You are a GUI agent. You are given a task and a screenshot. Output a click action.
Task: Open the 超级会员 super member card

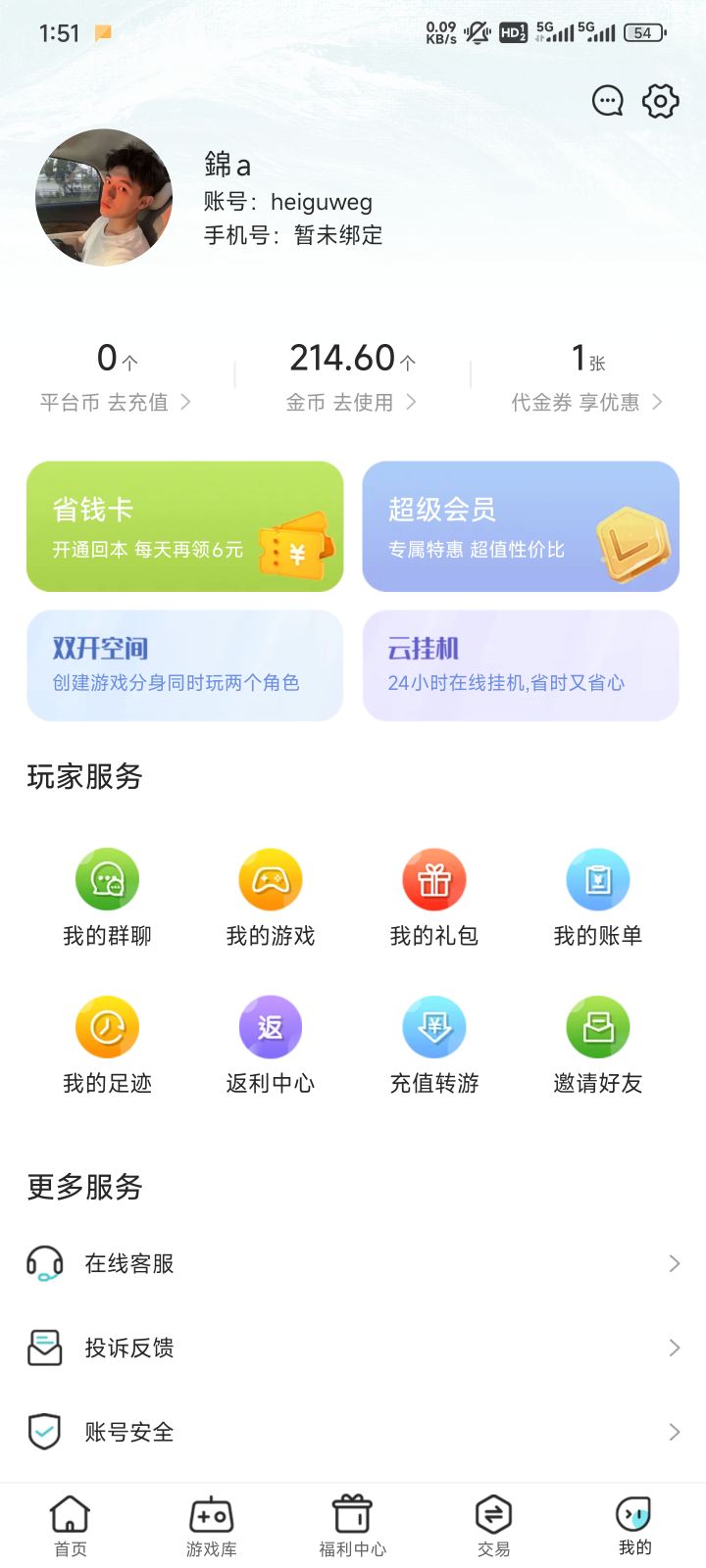pos(521,527)
